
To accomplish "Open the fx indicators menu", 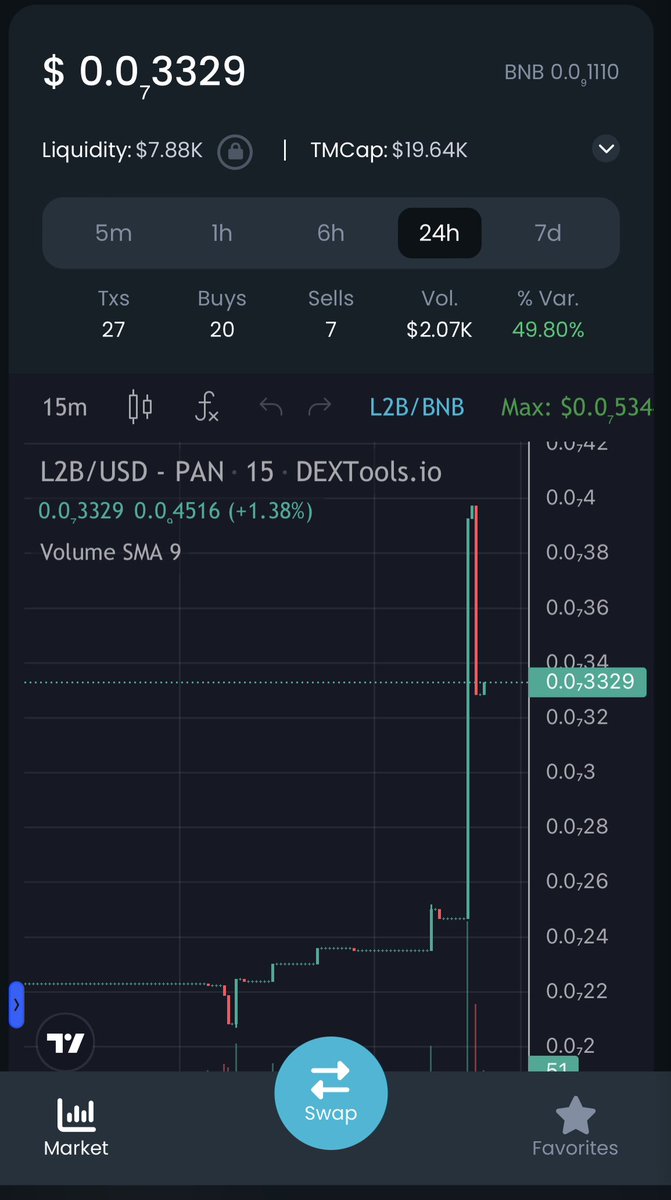I will click(x=206, y=407).
